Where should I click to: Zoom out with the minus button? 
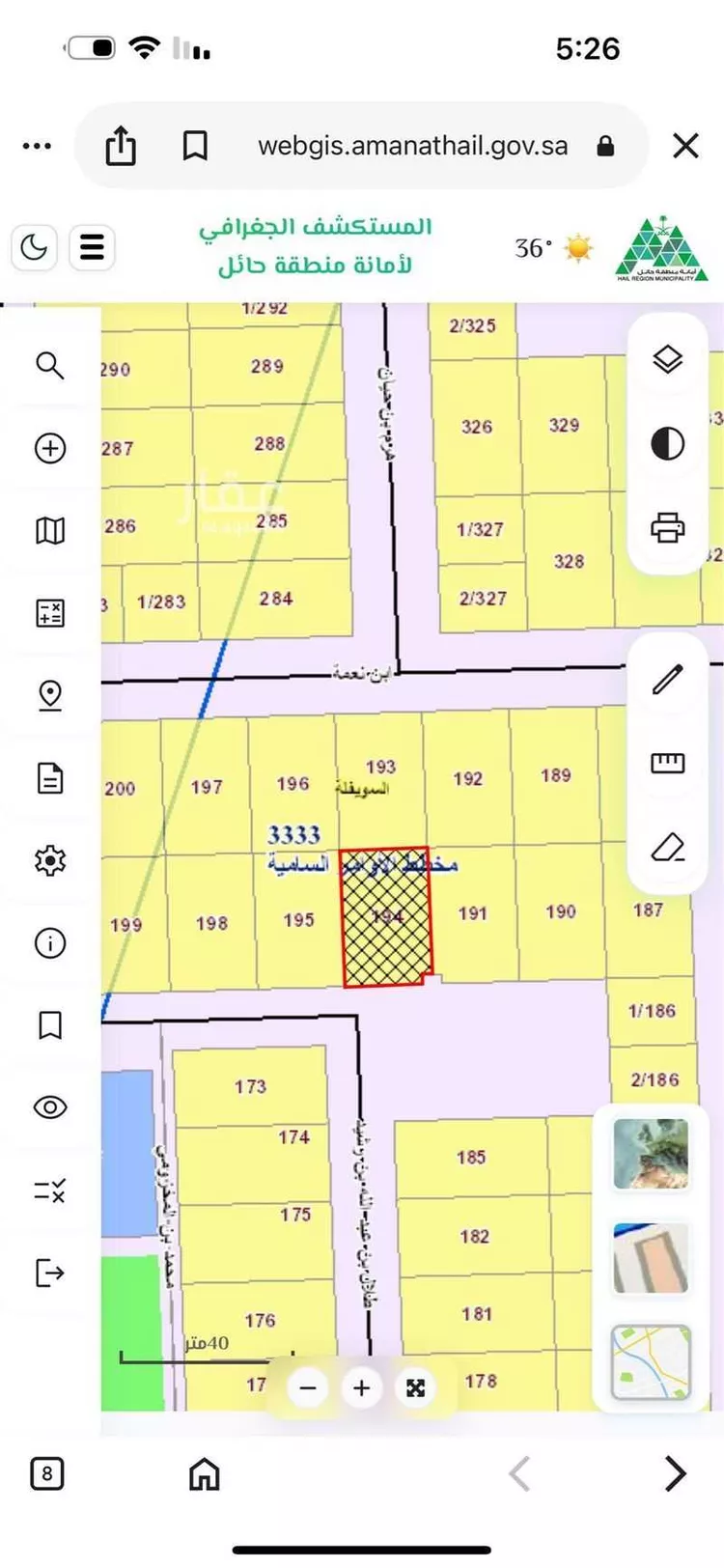(309, 1388)
